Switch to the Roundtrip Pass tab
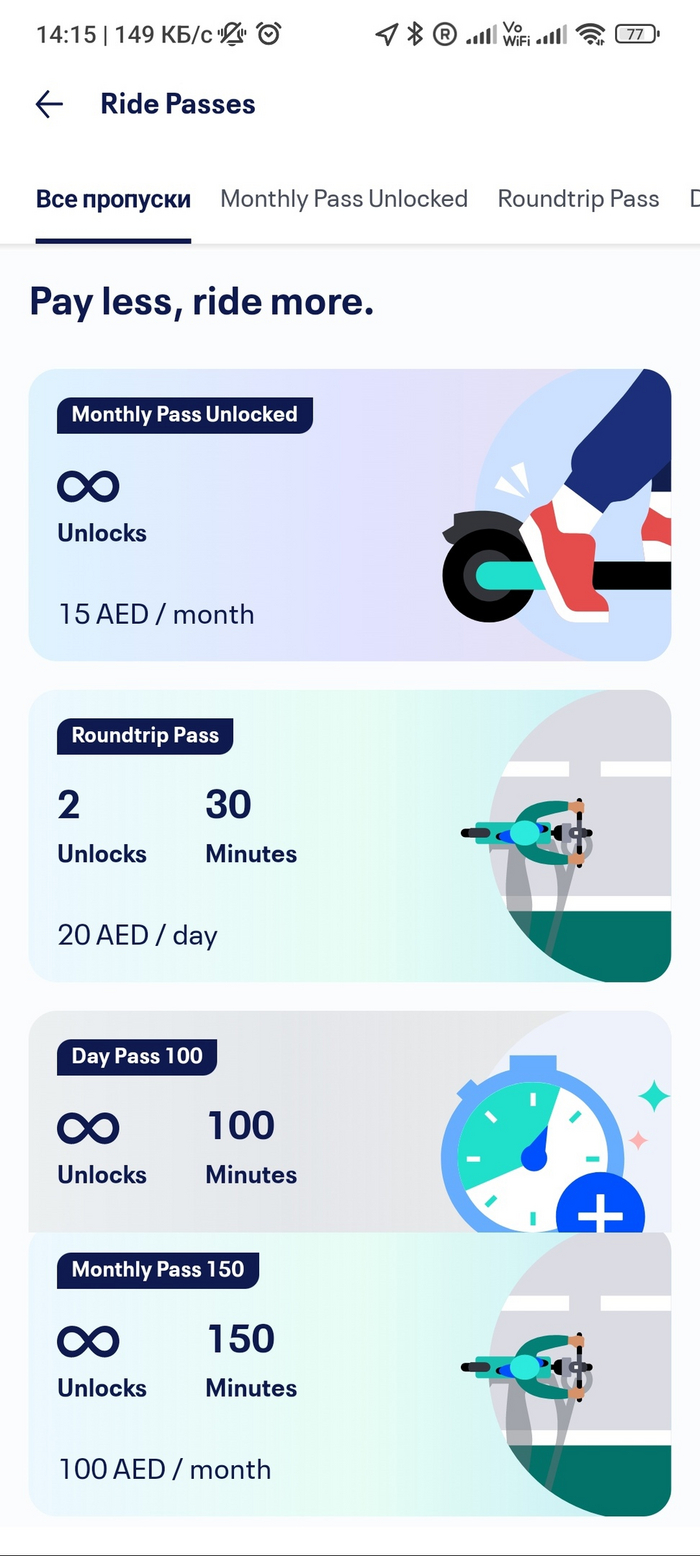 578,199
